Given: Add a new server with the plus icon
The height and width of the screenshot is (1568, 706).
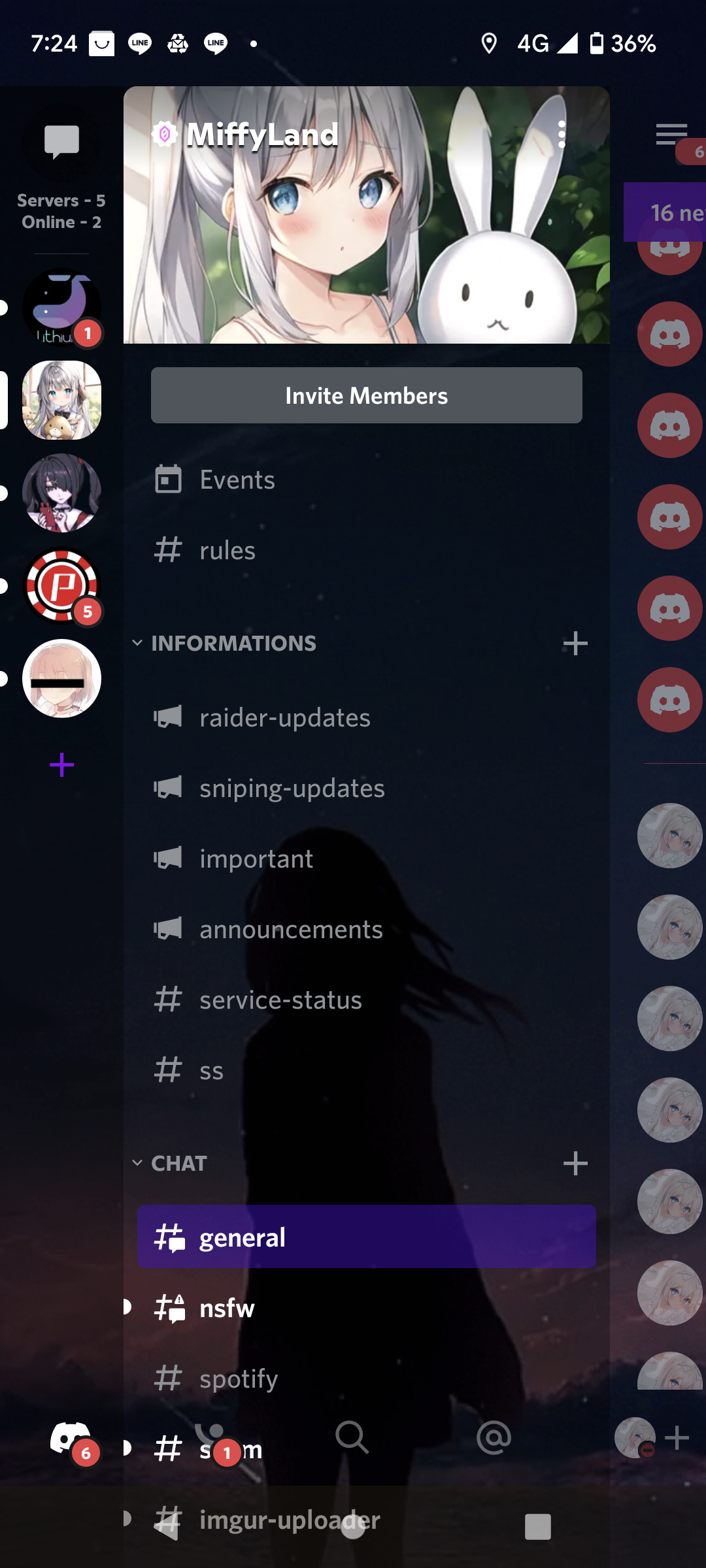Looking at the screenshot, I should pyautogui.click(x=61, y=765).
